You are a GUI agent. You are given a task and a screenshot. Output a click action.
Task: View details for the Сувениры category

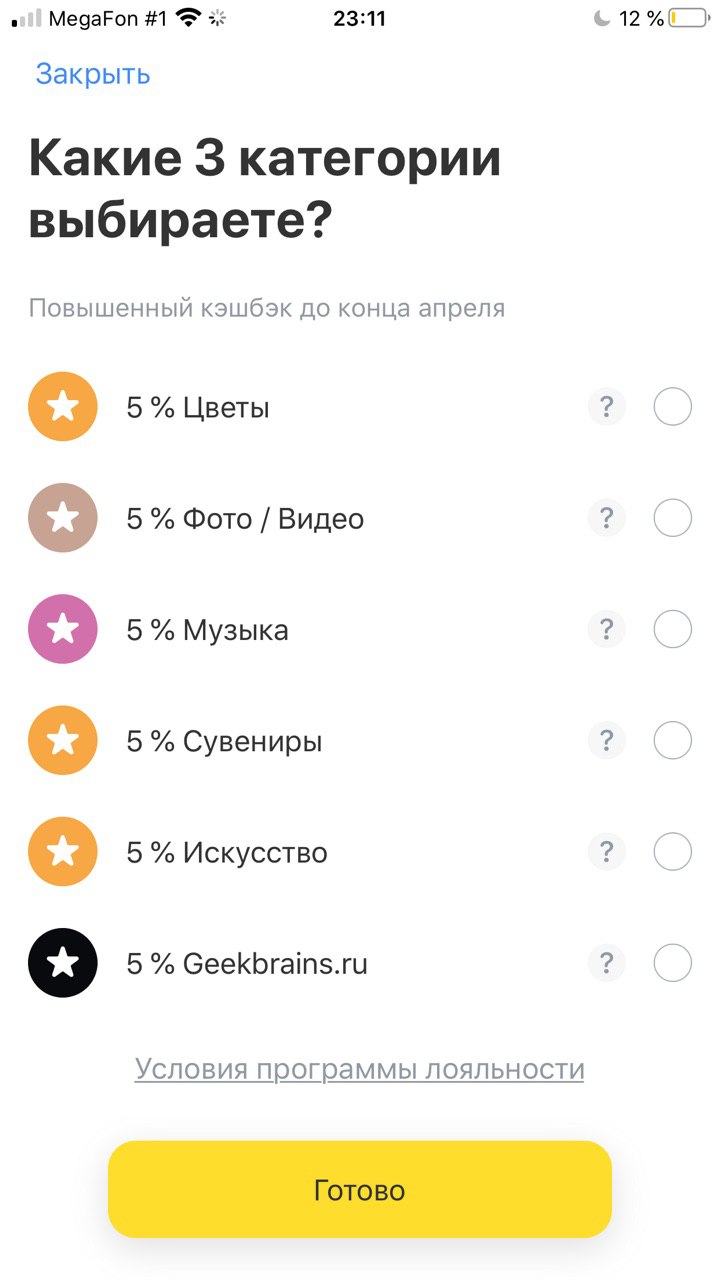point(606,741)
